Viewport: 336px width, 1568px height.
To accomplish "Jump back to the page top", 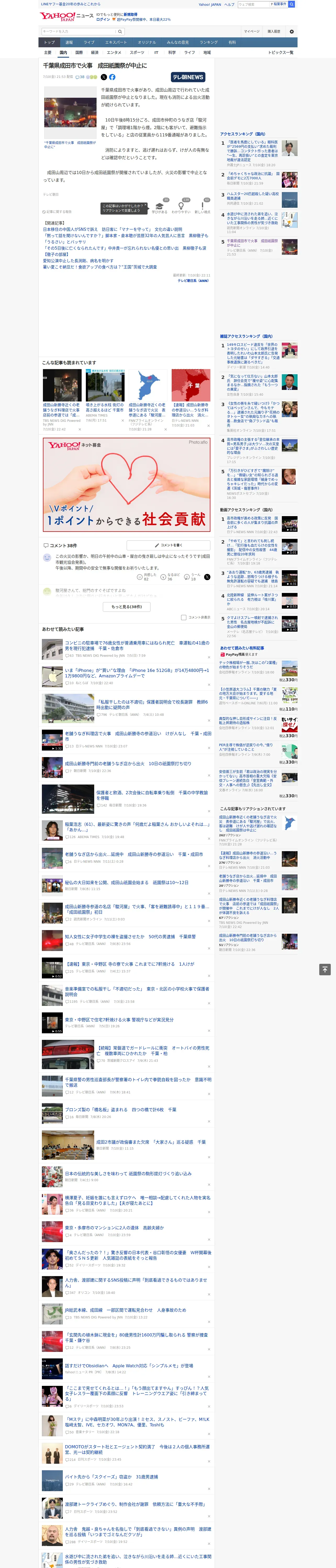I will [x=325, y=970].
